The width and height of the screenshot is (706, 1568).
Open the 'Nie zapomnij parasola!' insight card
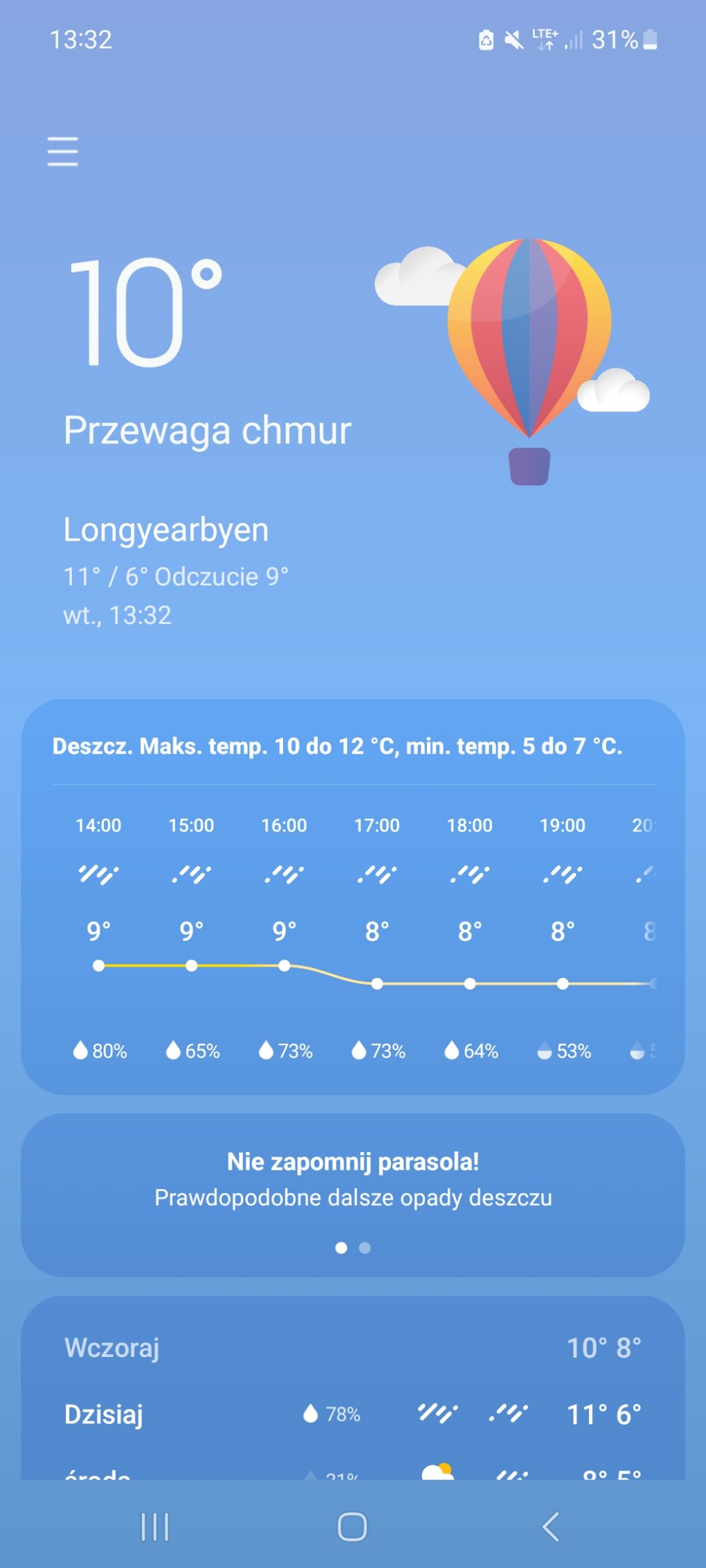coord(353,1179)
